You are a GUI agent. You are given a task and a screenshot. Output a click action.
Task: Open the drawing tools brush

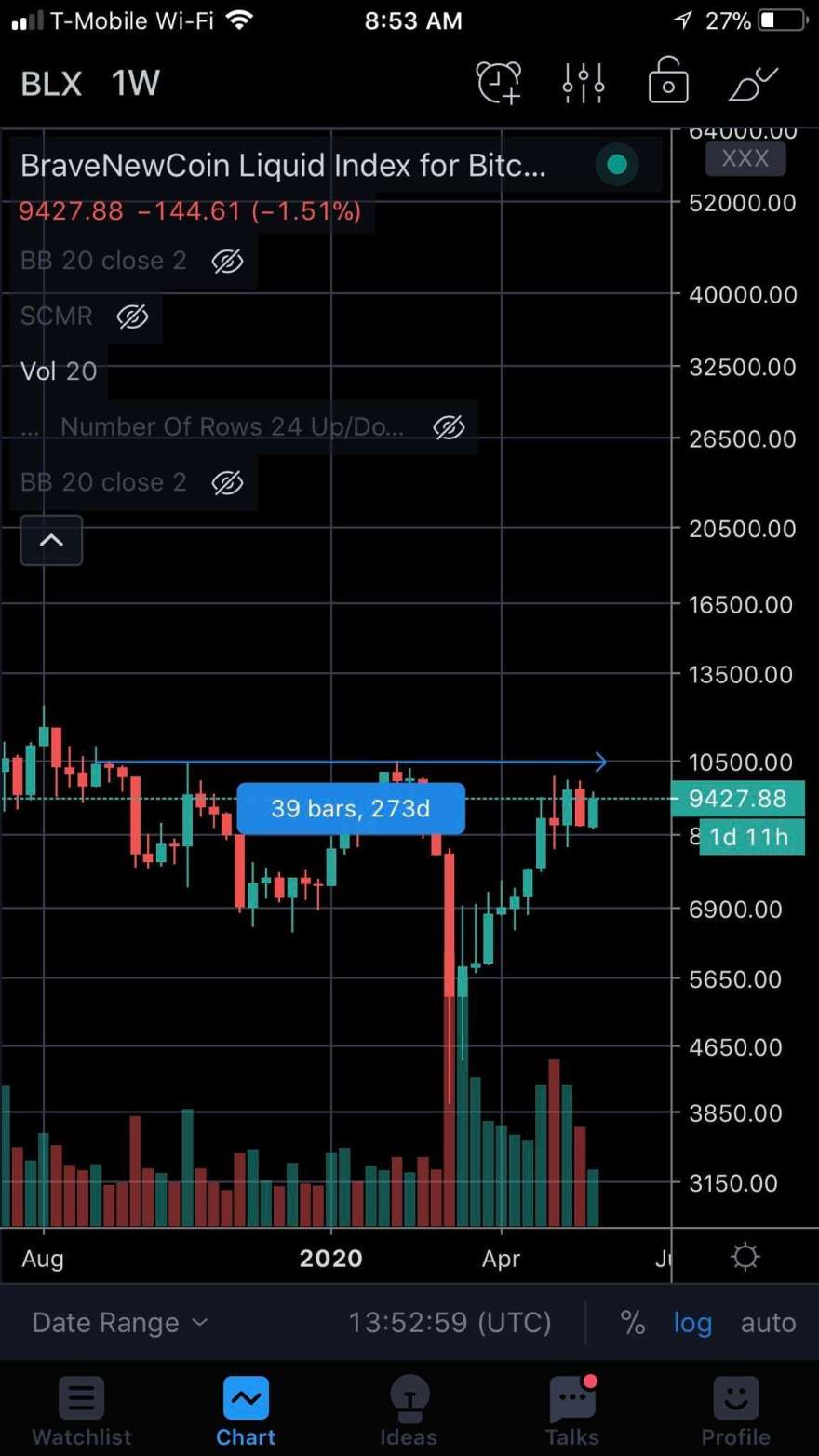click(752, 83)
